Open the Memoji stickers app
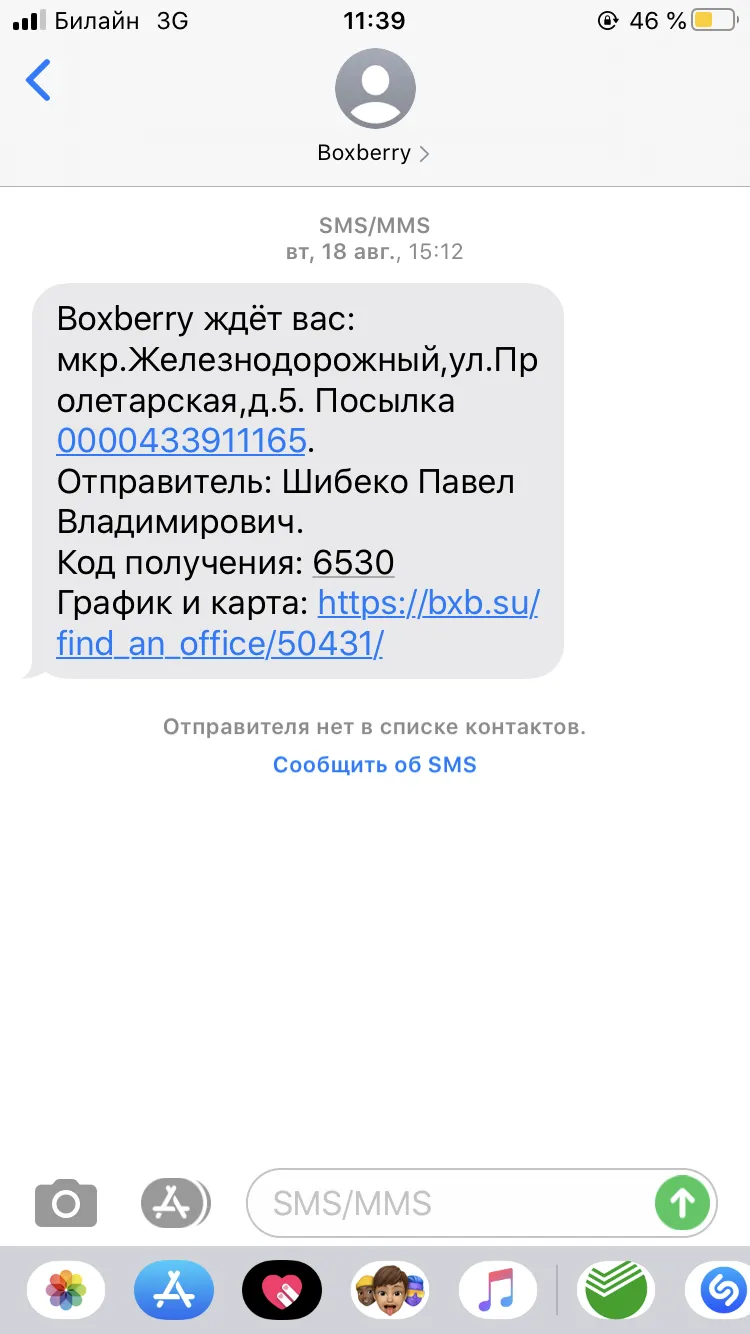This screenshot has height=1334, width=750. (x=391, y=1290)
